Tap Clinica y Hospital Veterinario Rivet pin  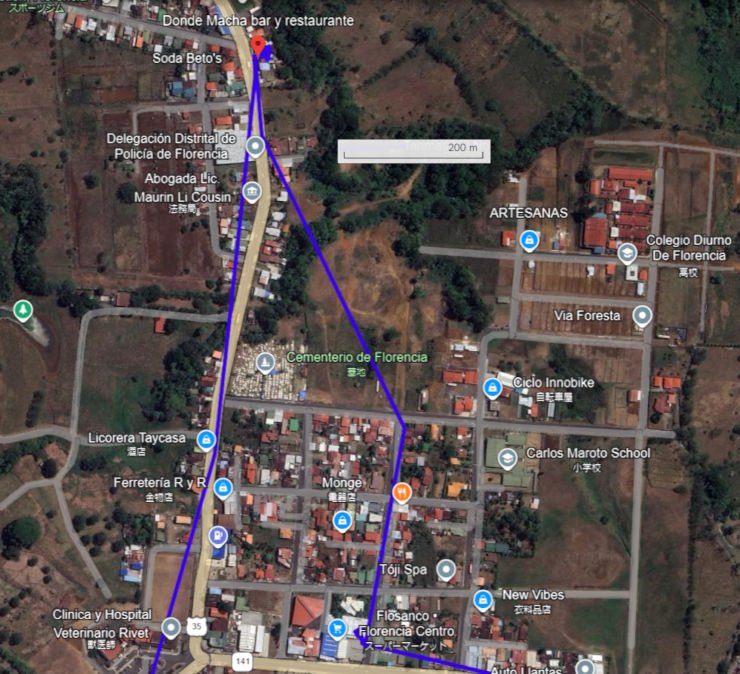point(171,628)
